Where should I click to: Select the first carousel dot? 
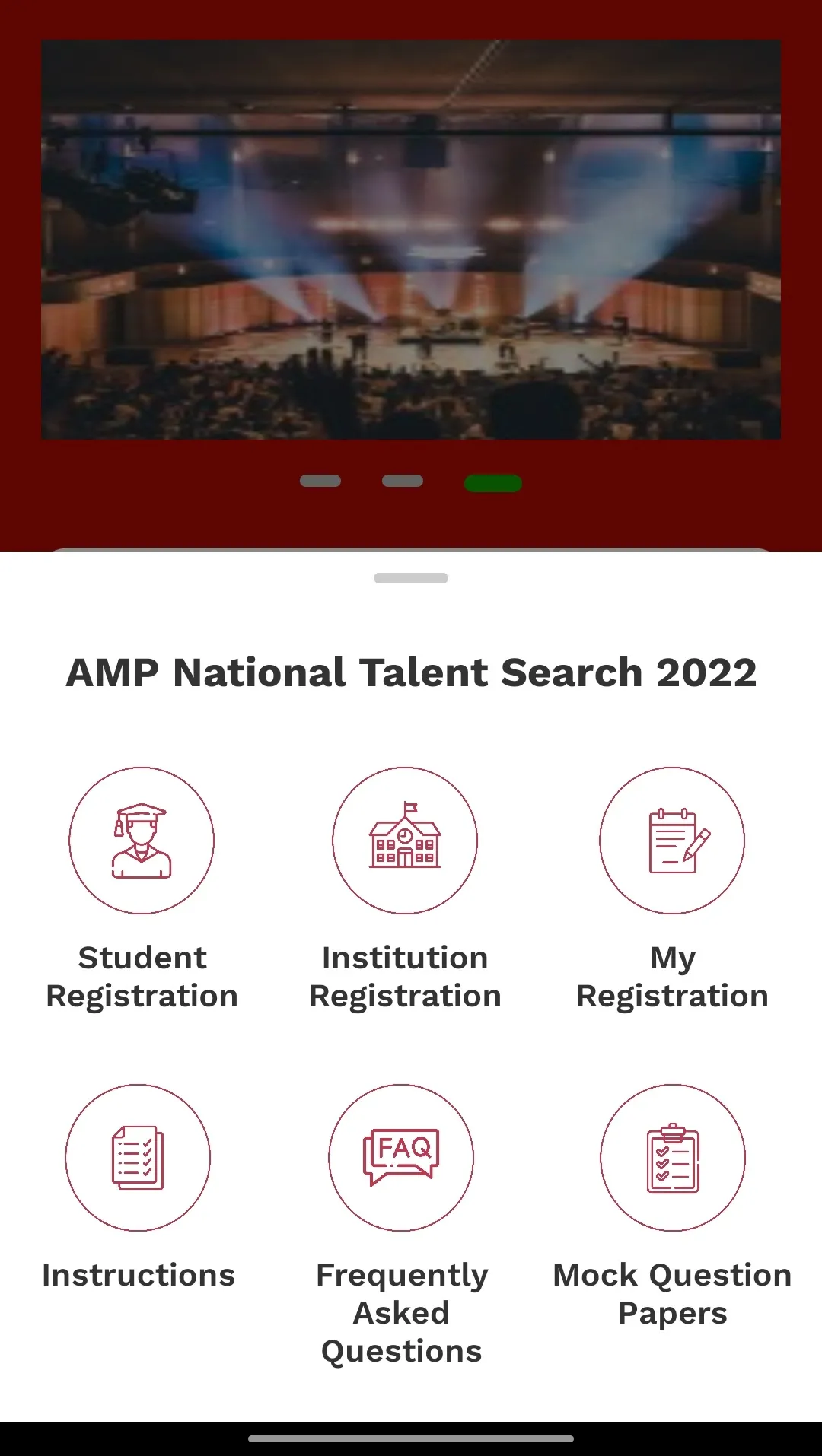(321, 481)
